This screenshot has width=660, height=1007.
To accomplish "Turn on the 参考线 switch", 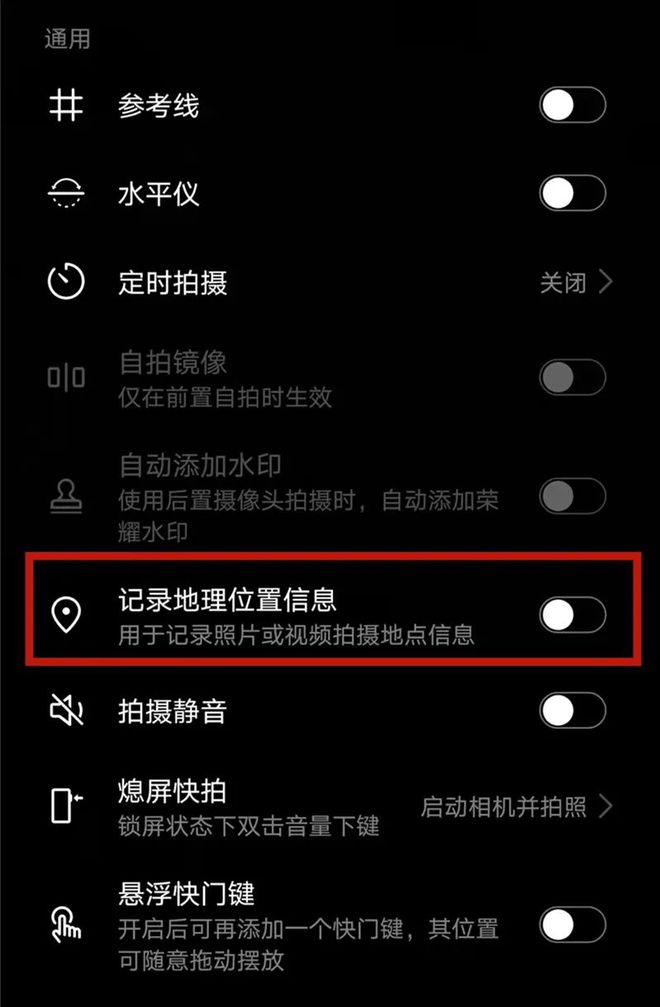I will (572, 105).
